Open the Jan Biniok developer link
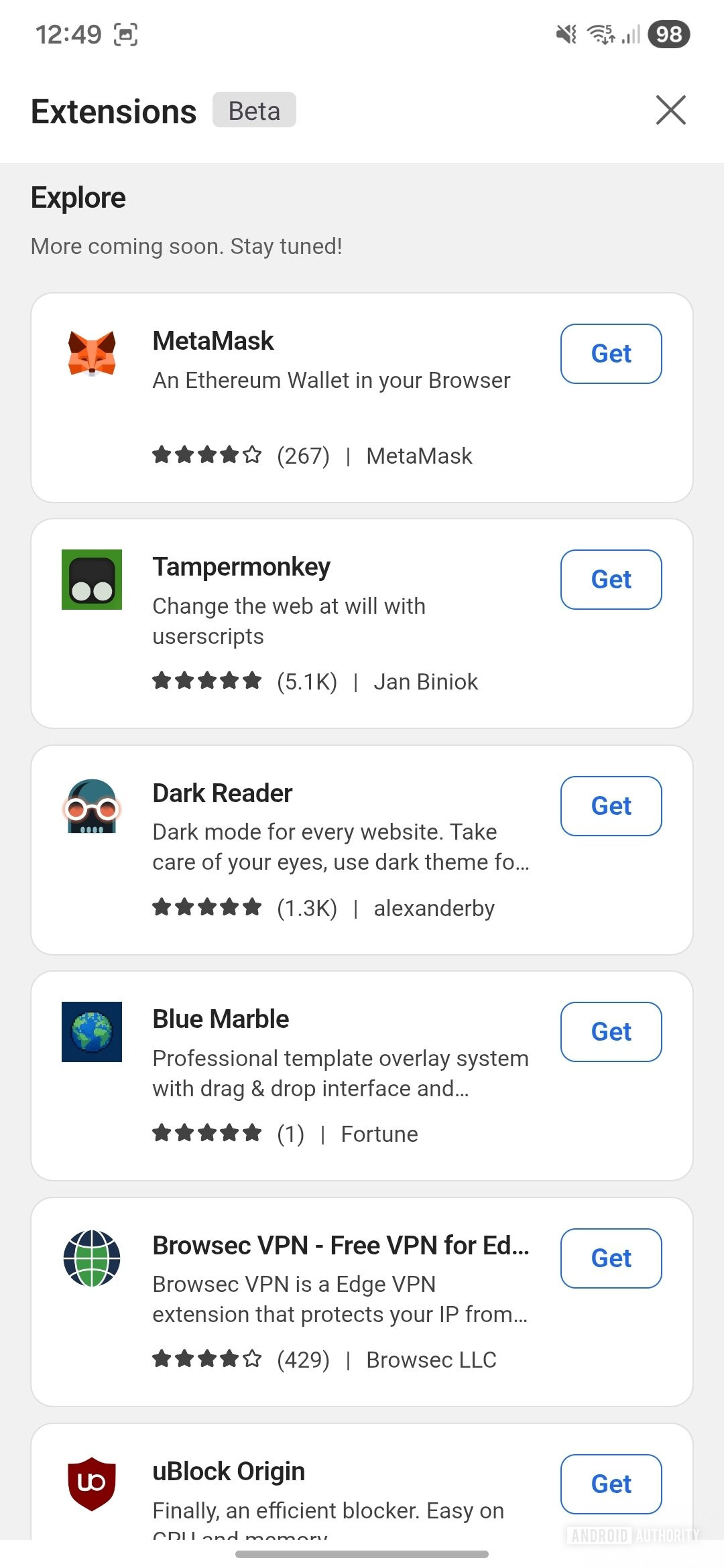The width and height of the screenshot is (724, 1568). (x=426, y=681)
